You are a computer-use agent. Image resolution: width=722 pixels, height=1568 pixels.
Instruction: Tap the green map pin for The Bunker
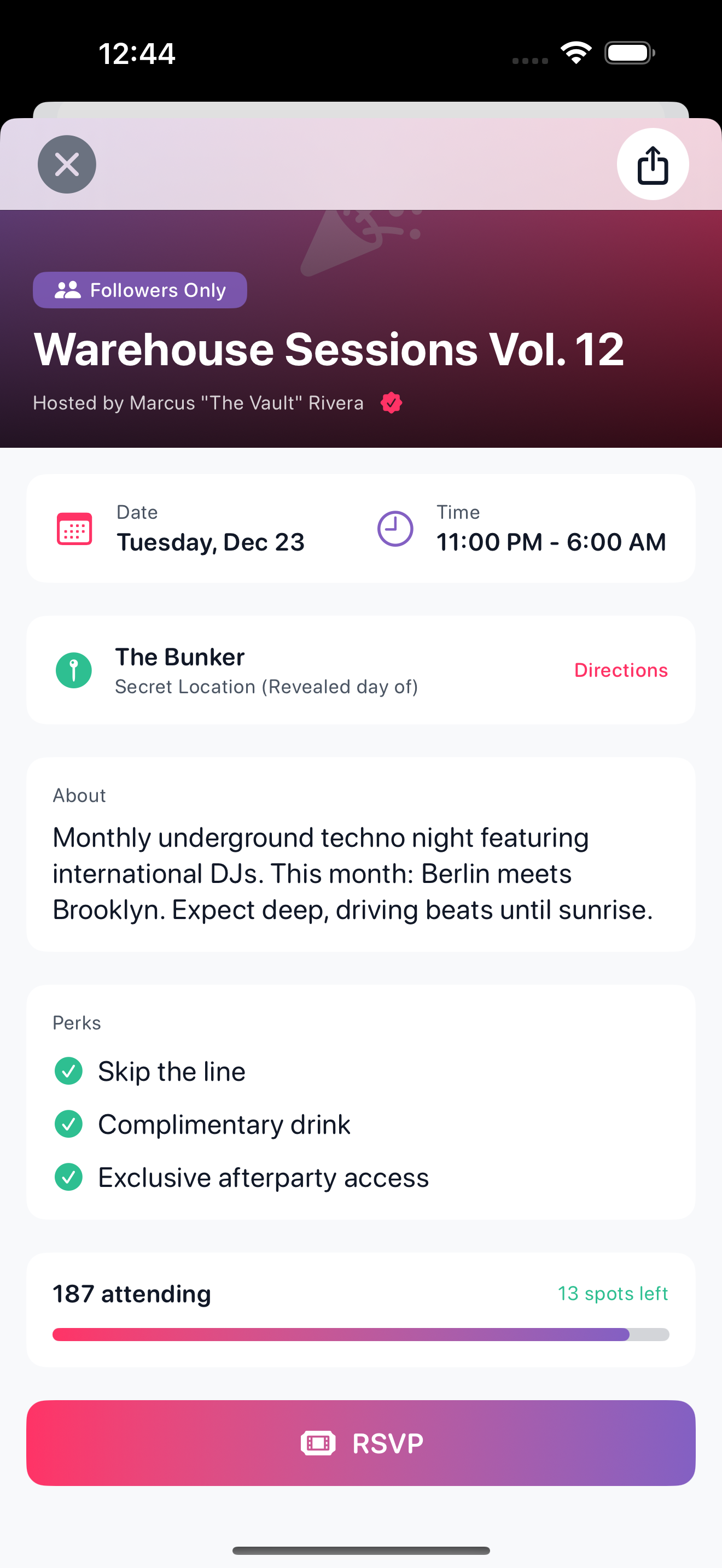click(x=73, y=670)
